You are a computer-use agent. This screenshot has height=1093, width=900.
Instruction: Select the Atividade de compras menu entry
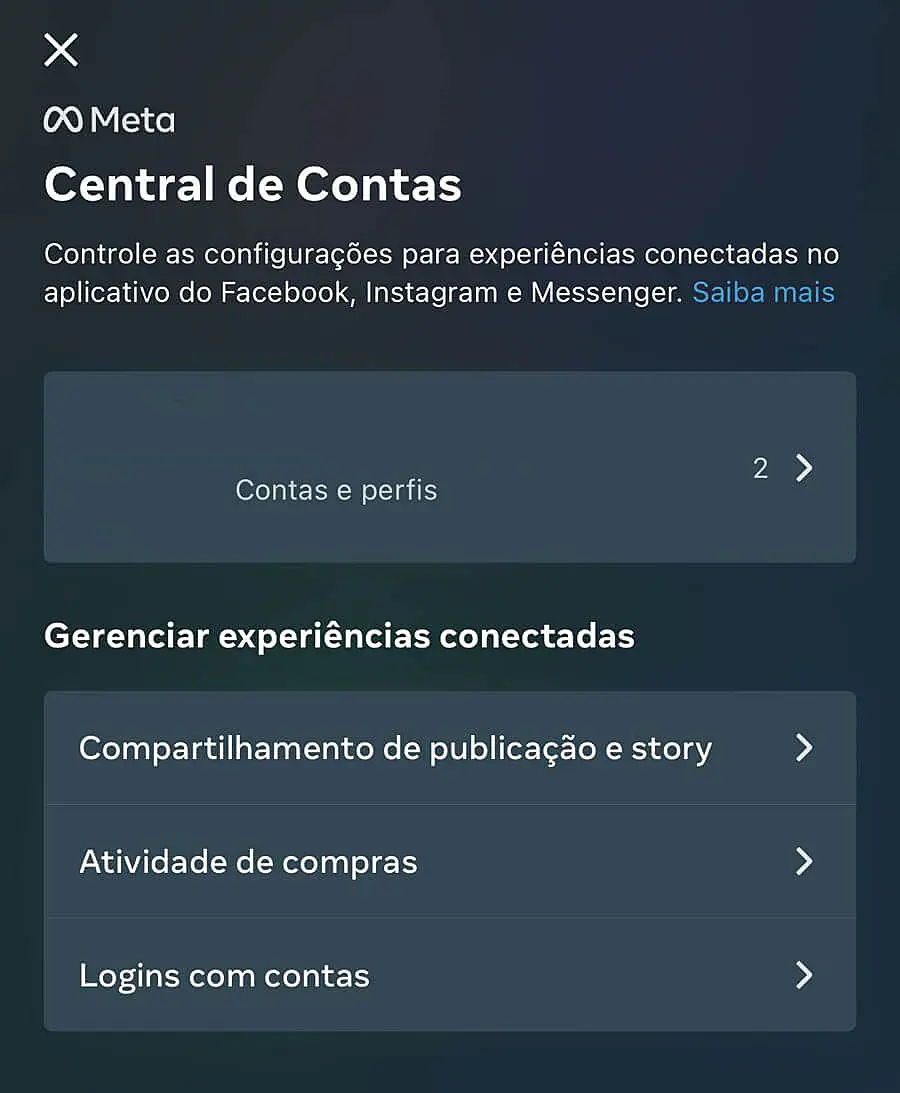click(248, 861)
